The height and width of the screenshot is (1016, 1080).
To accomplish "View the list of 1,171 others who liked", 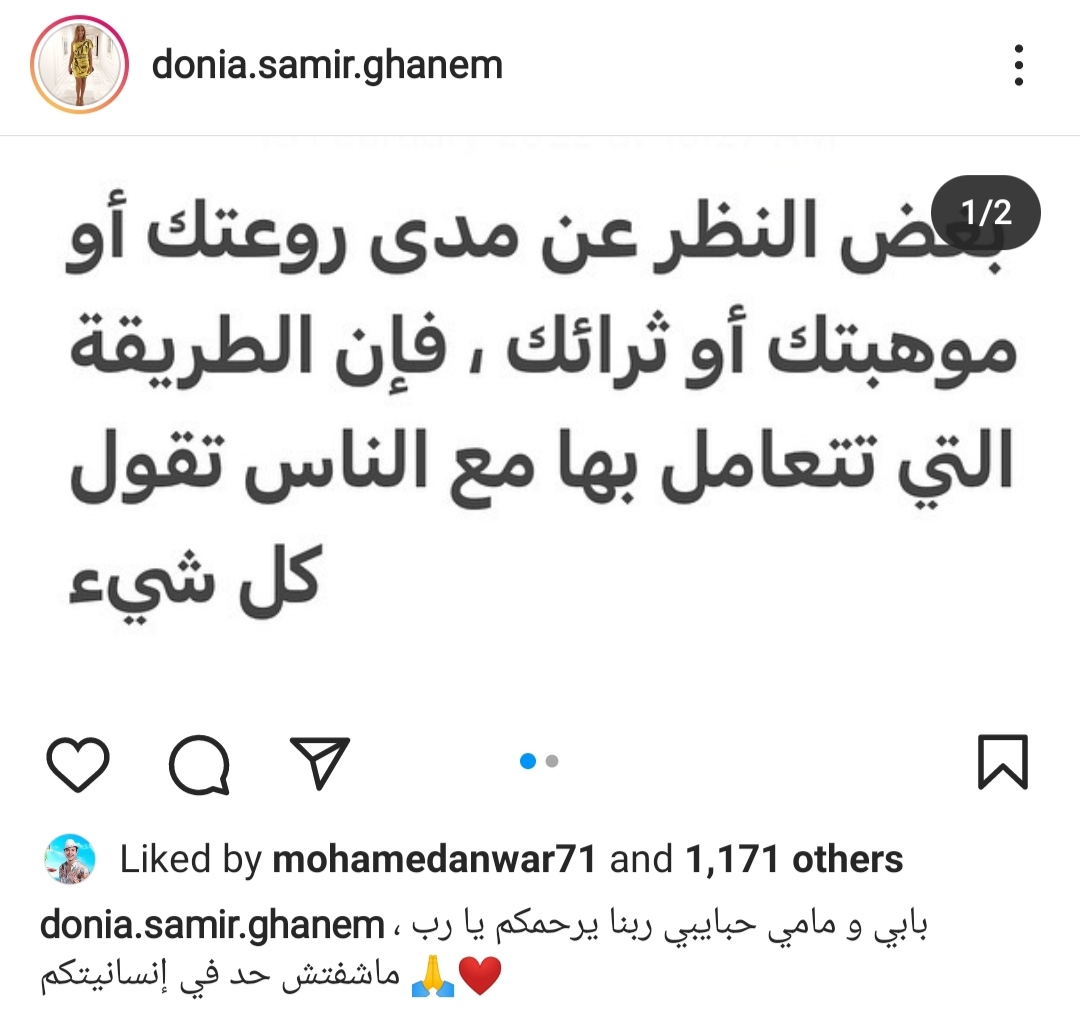I will (793, 859).
